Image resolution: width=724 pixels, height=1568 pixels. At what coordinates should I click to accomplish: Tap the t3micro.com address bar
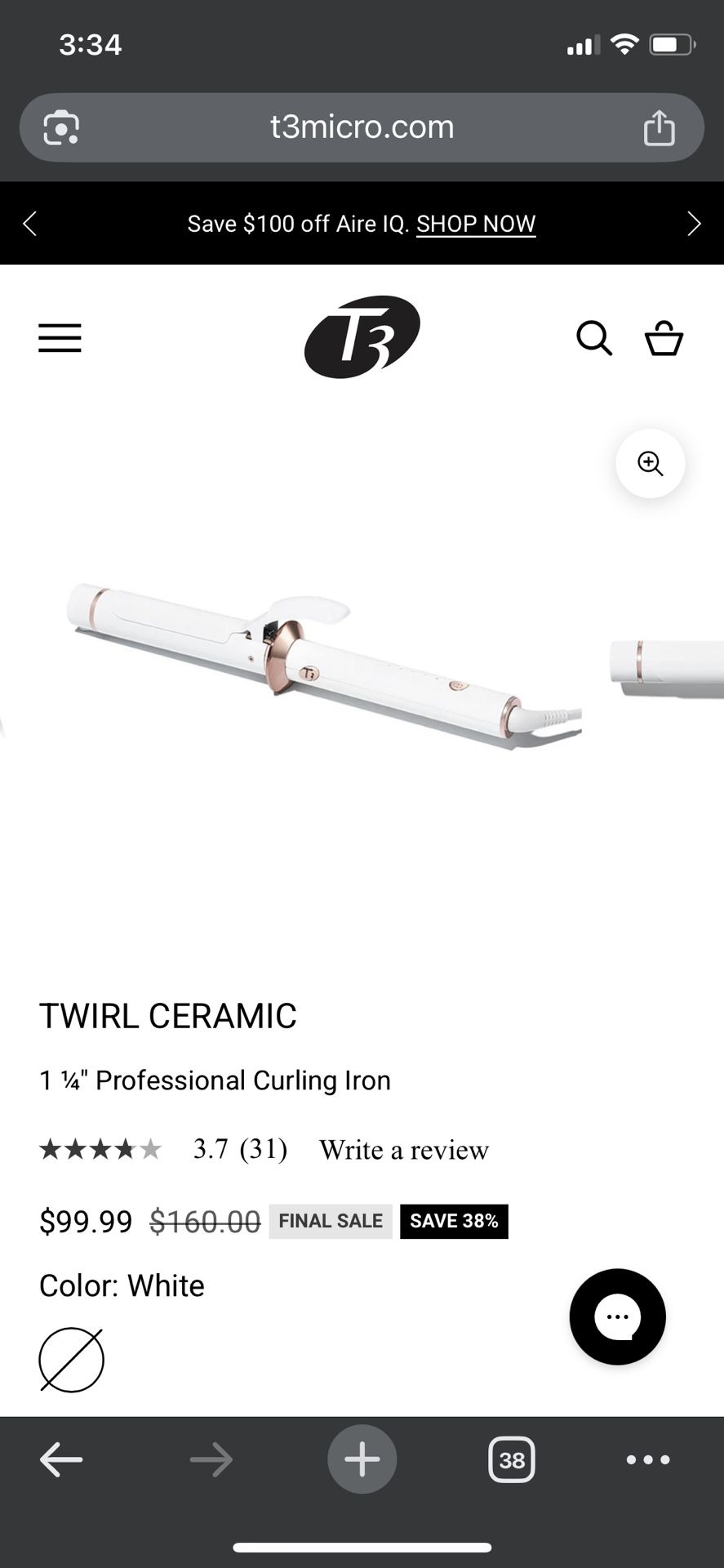point(362,127)
